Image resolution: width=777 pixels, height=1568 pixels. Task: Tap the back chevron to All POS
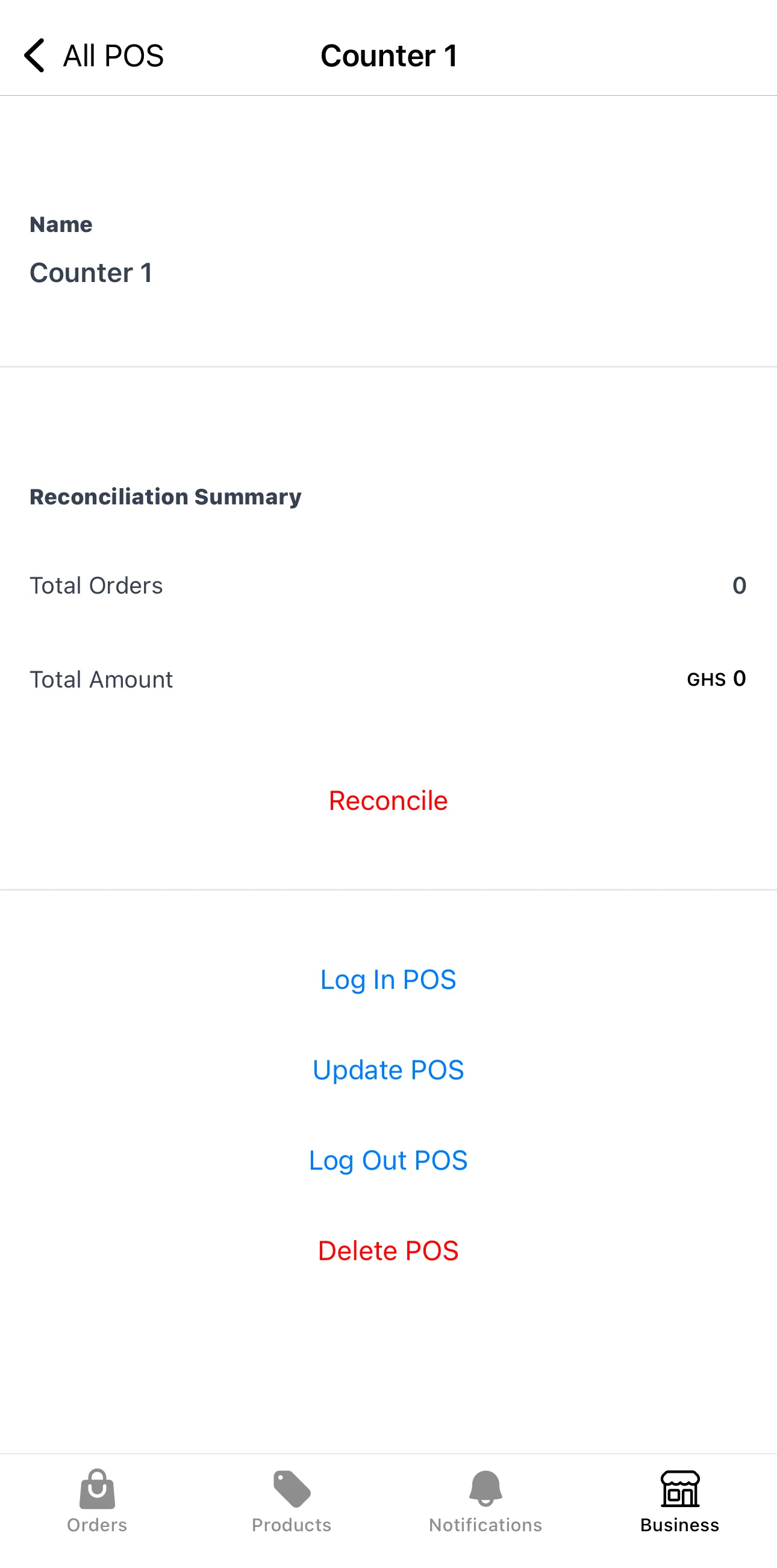coord(36,55)
